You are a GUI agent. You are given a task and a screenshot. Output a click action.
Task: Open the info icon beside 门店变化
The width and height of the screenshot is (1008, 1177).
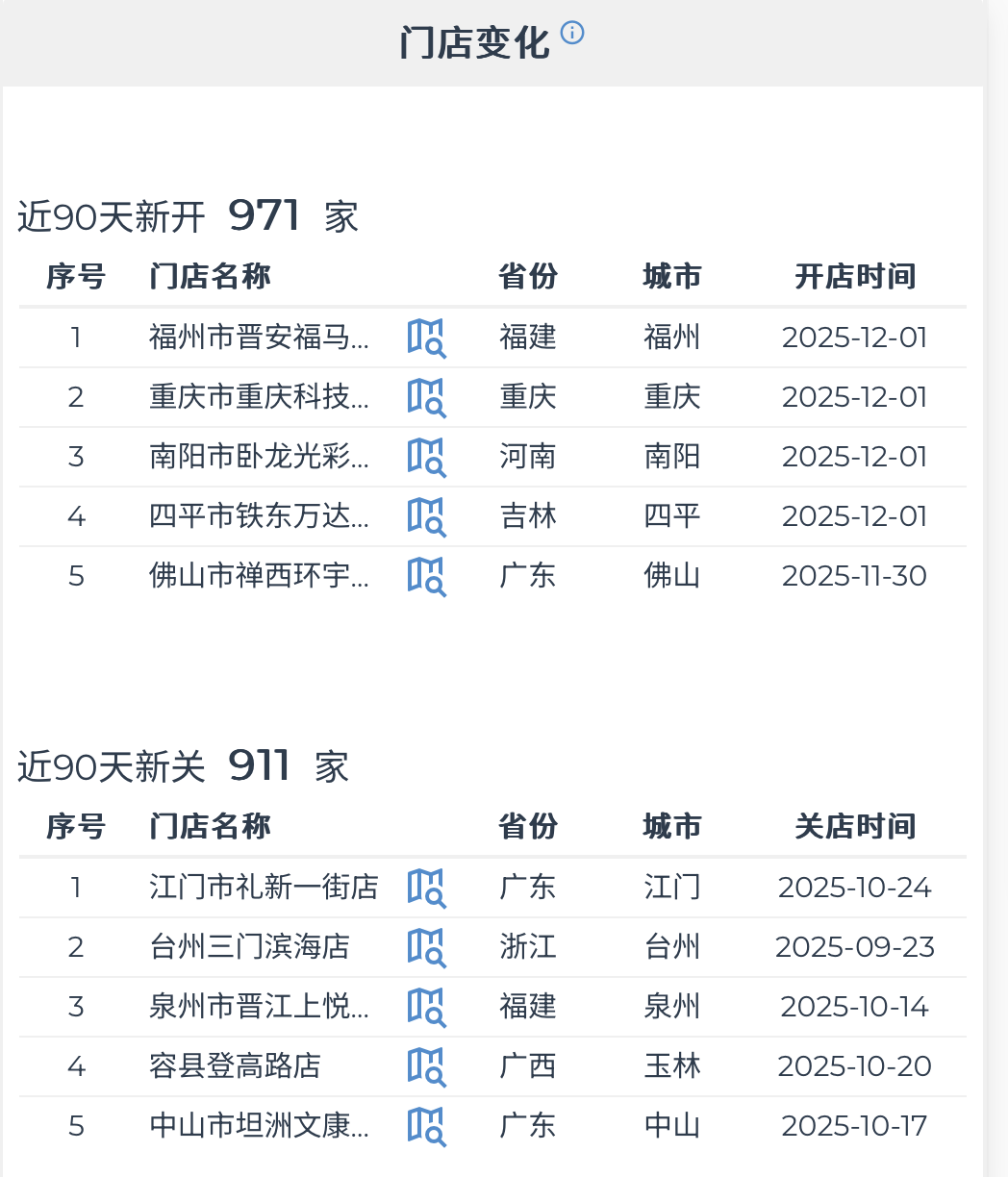coord(572,34)
